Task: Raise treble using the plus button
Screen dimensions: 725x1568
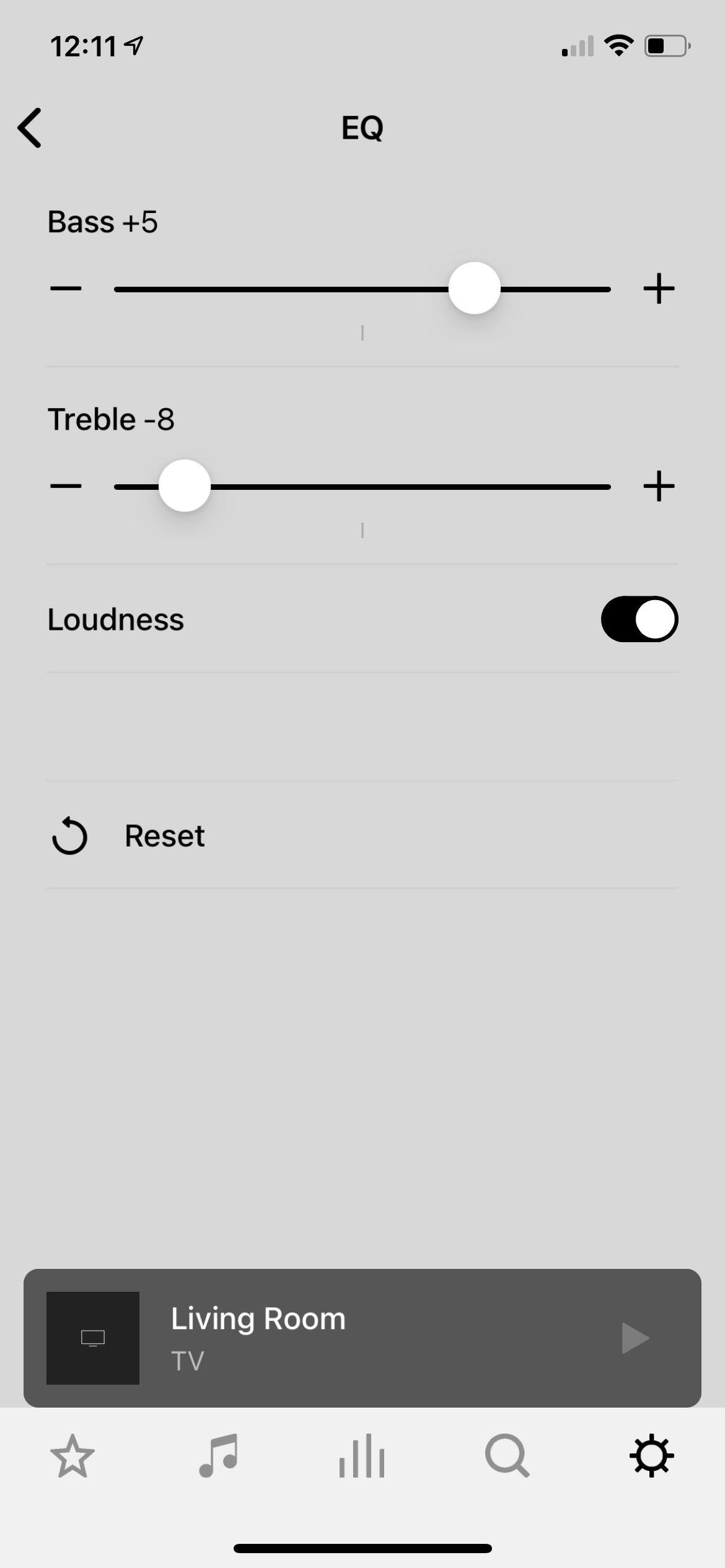Action: pos(658,486)
